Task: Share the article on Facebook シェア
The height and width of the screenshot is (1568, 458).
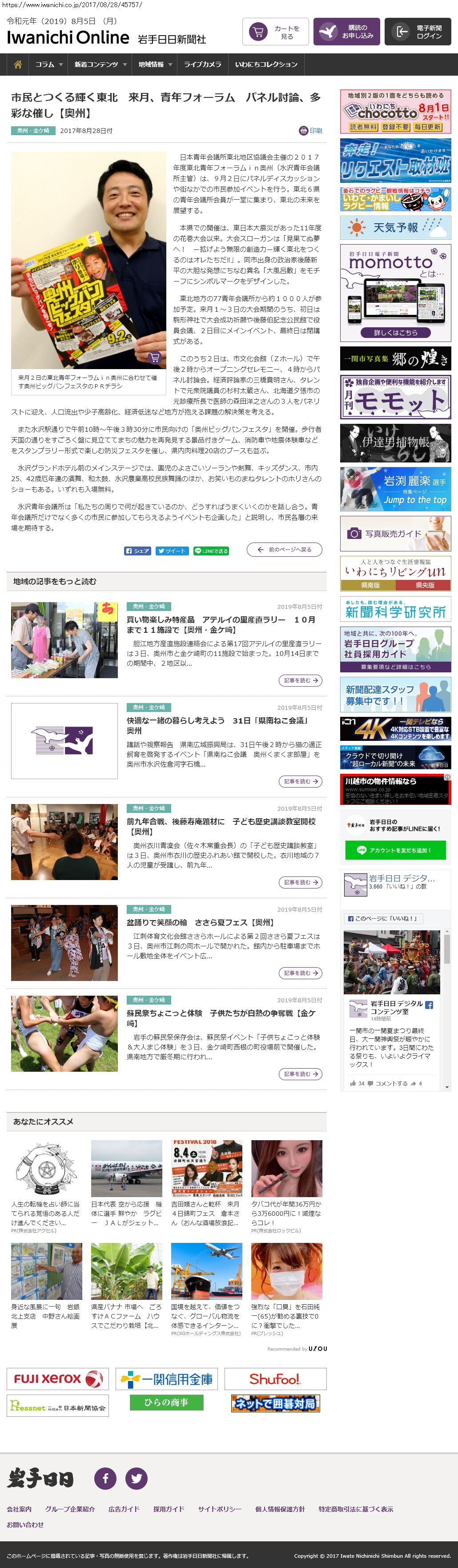Action: point(137,550)
